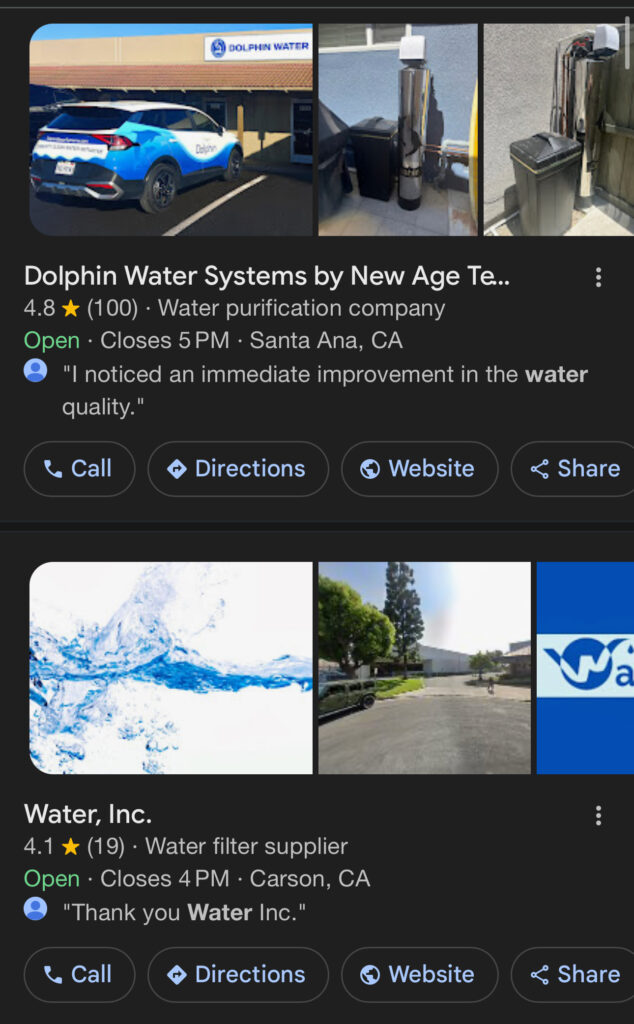Visit the Water, Inc. website
Screen dimensions: 634x1024
[x=419, y=975]
